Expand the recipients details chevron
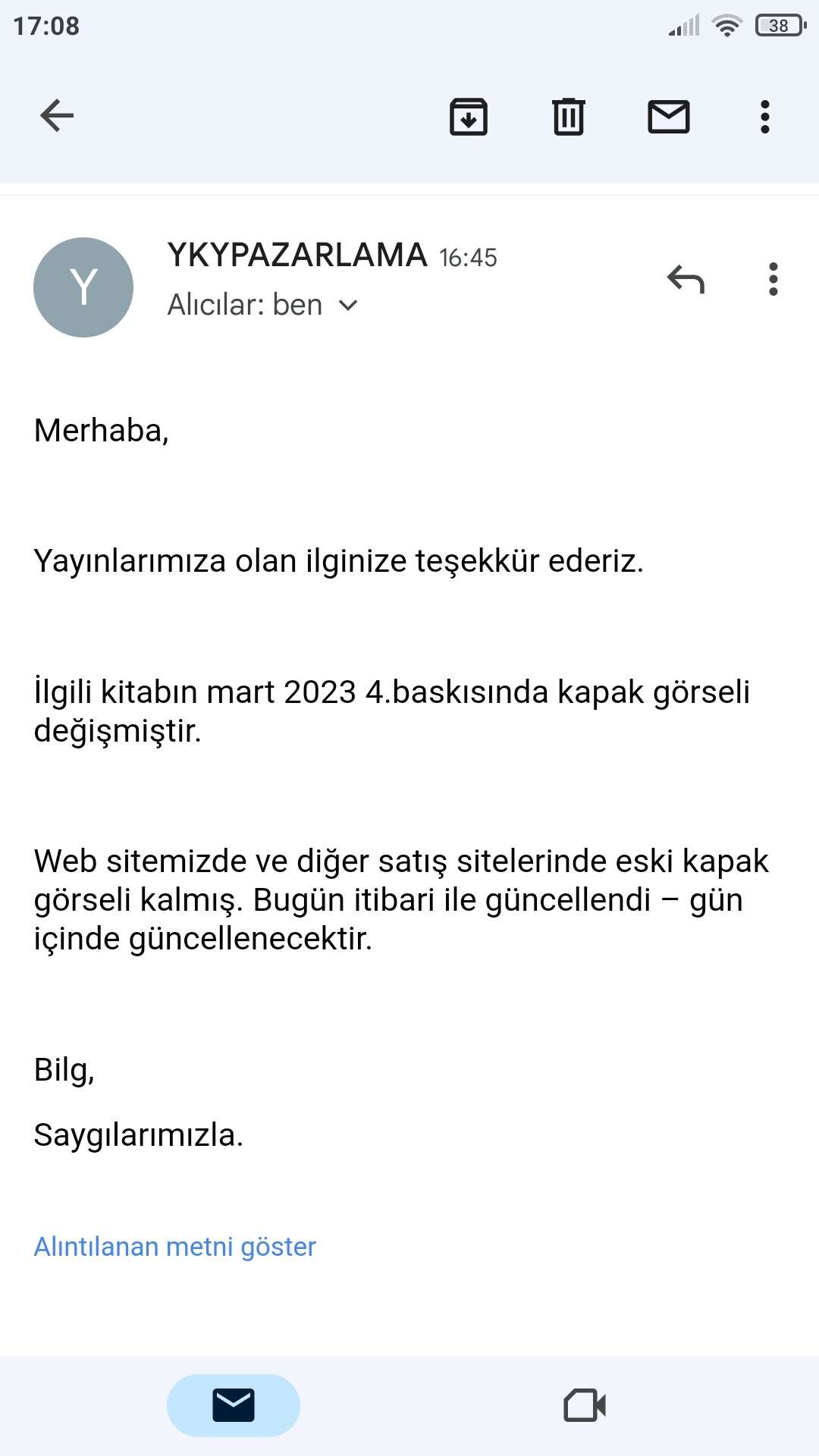Screen dimensions: 819x1456 (x=348, y=306)
